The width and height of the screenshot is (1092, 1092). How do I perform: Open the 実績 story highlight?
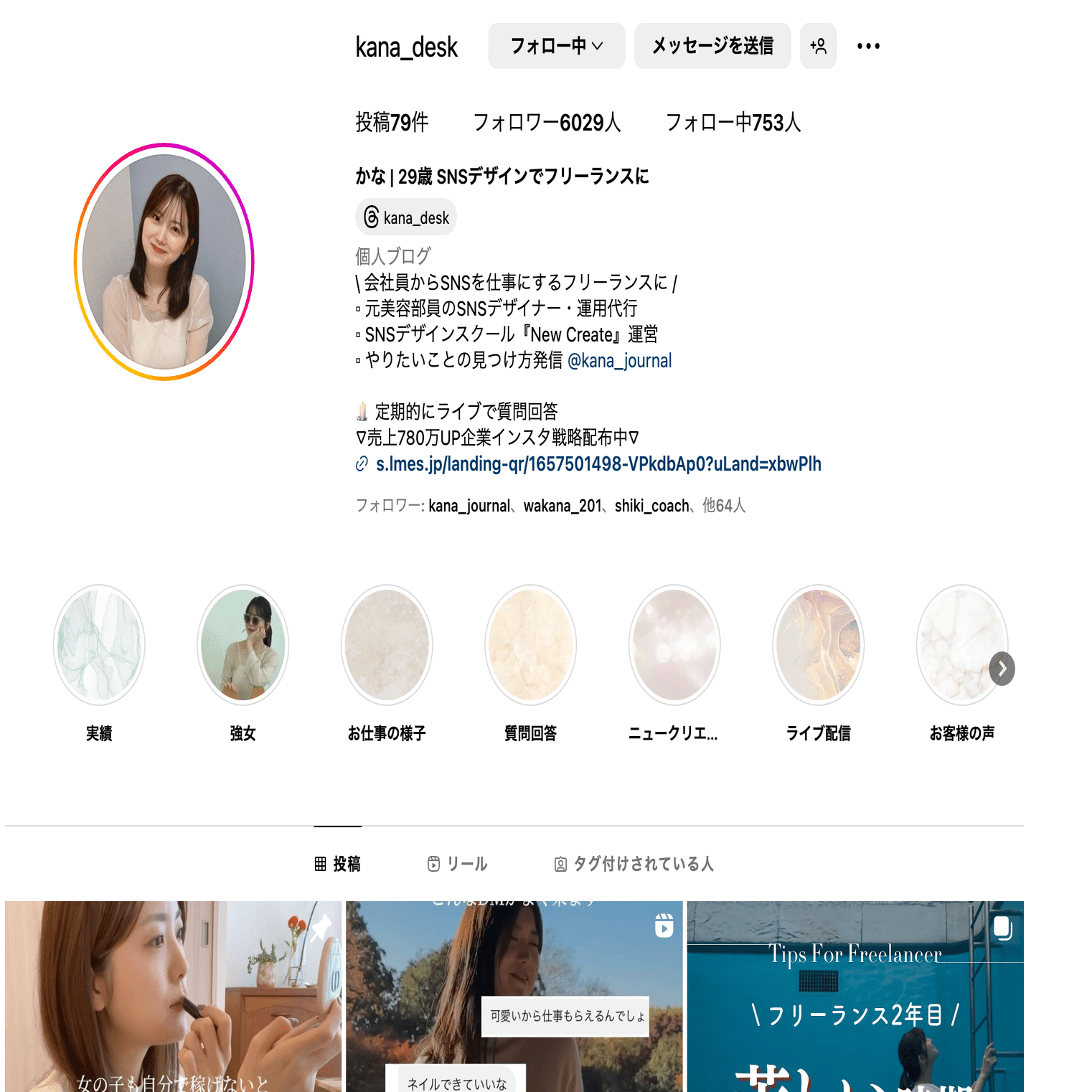tap(99, 645)
